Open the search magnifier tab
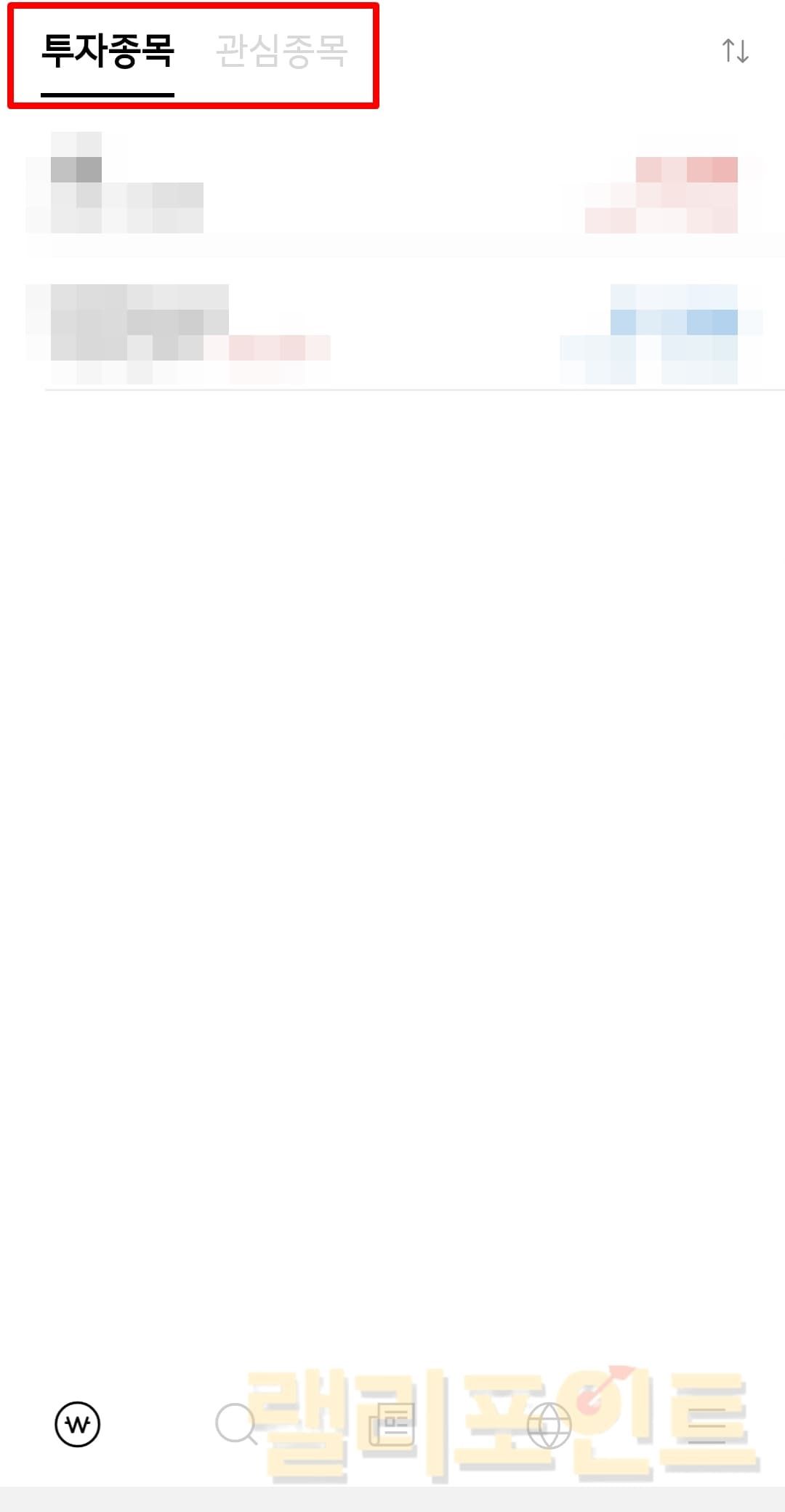The image size is (785, 1512). 235,1424
